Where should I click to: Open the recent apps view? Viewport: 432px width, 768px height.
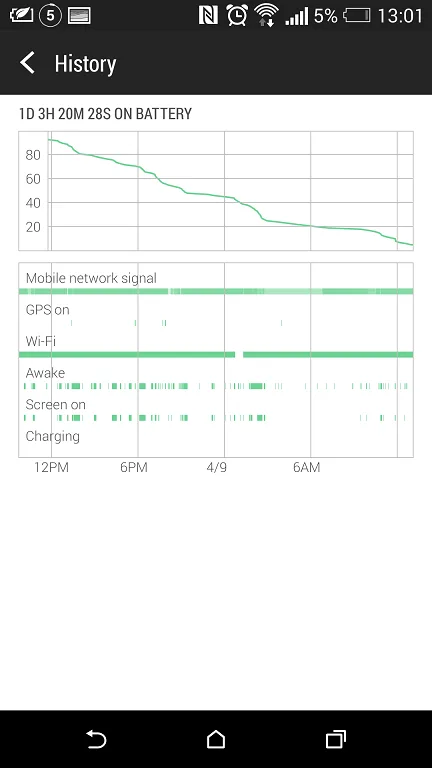click(x=336, y=739)
